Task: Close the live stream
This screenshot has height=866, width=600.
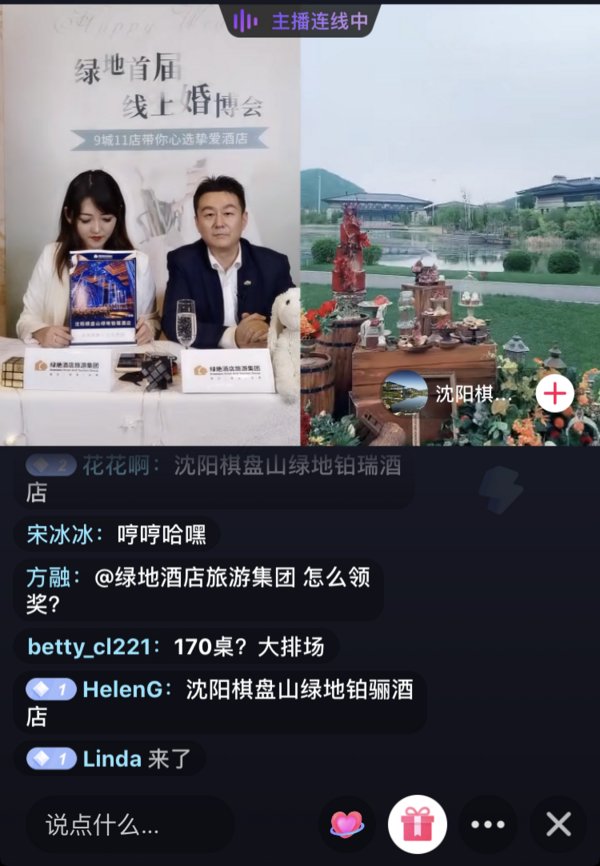Action: coord(558,824)
